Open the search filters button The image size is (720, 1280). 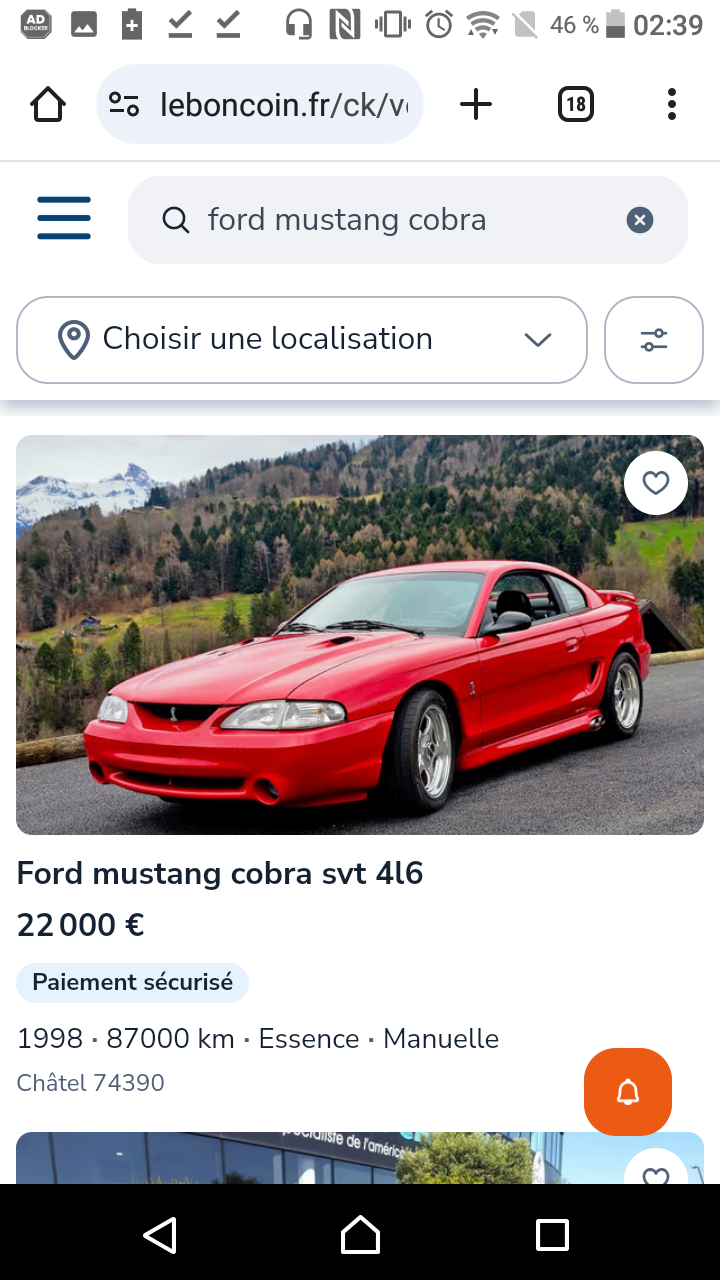pyautogui.click(x=654, y=340)
